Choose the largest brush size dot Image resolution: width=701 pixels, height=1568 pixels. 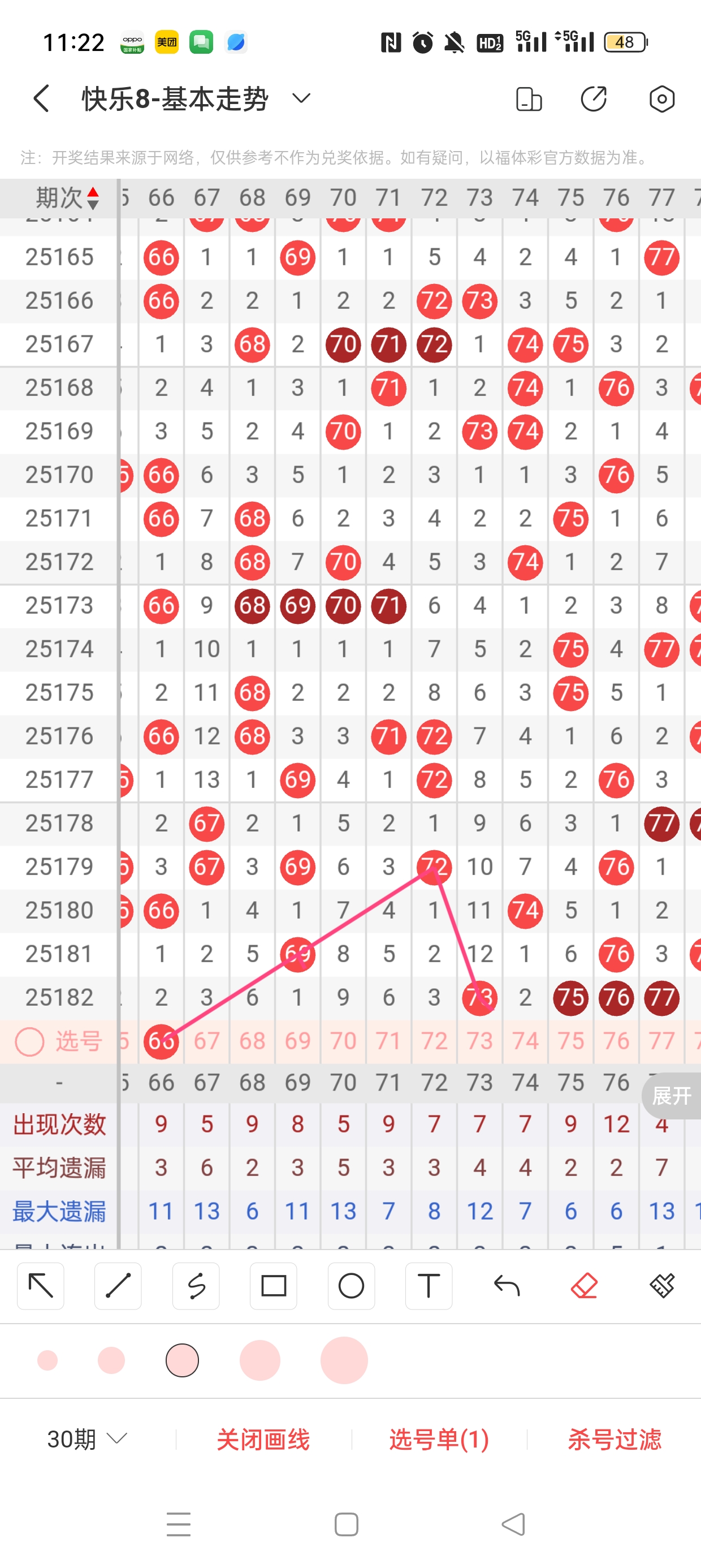coord(344,1360)
